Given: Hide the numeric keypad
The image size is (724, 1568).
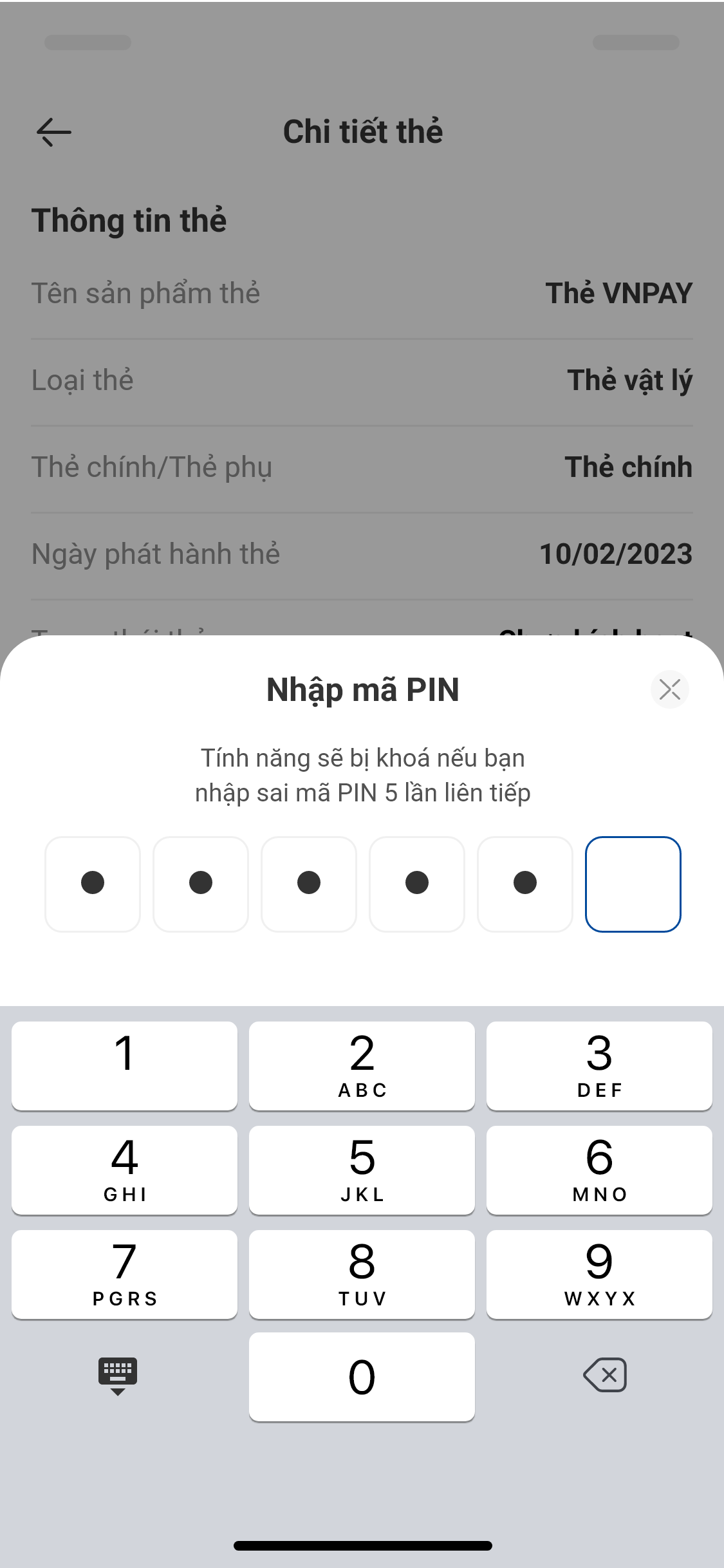Looking at the screenshot, I should click(118, 1376).
